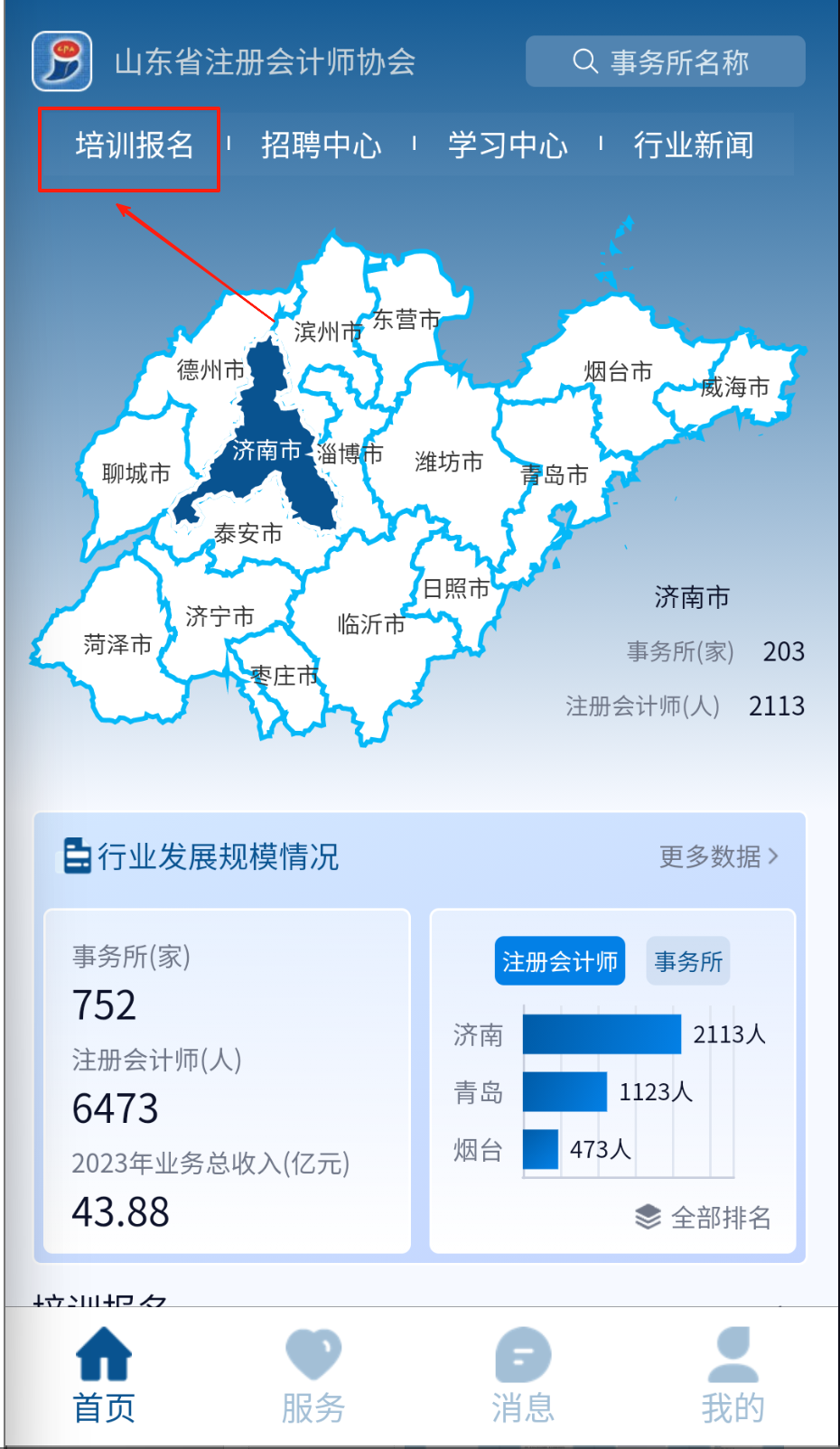Screen dimensions: 840x1449
Task: Switch chart to 事务所 ranking
Action: [x=688, y=961]
